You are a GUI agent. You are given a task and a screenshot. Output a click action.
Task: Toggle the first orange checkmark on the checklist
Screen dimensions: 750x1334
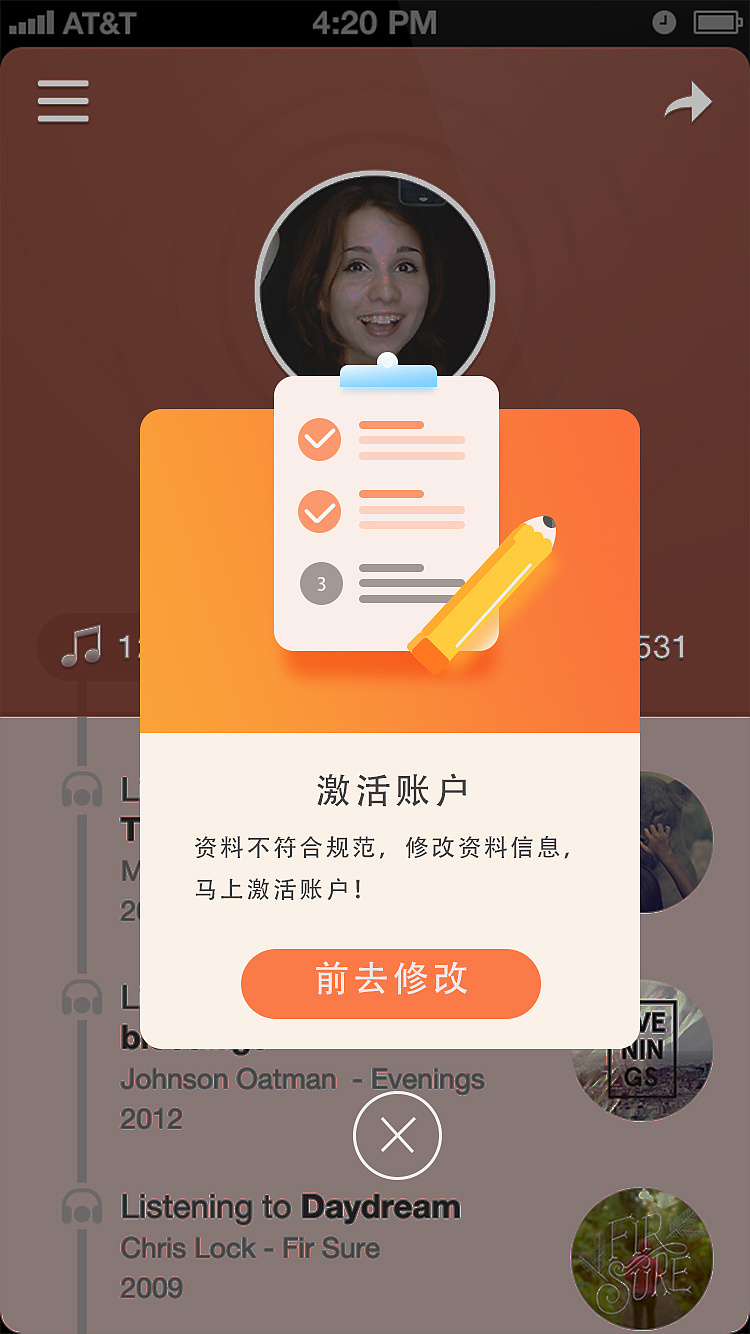pyautogui.click(x=318, y=440)
